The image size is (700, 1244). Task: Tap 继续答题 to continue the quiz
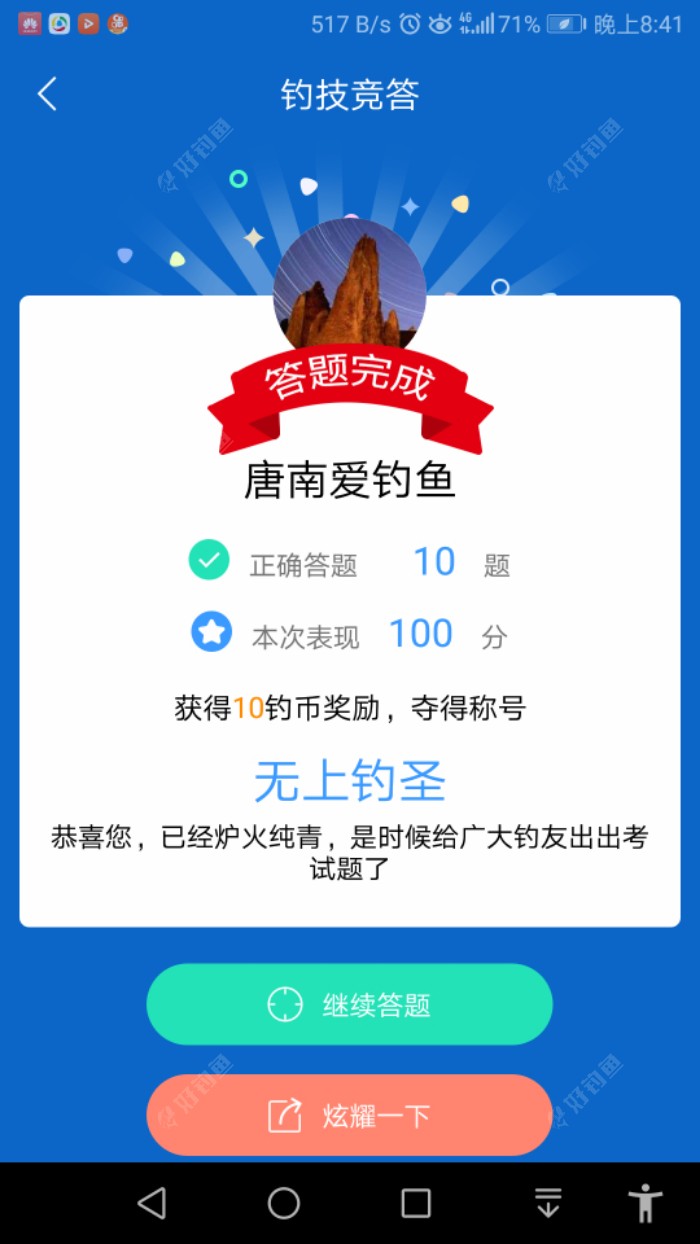point(349,1004)
